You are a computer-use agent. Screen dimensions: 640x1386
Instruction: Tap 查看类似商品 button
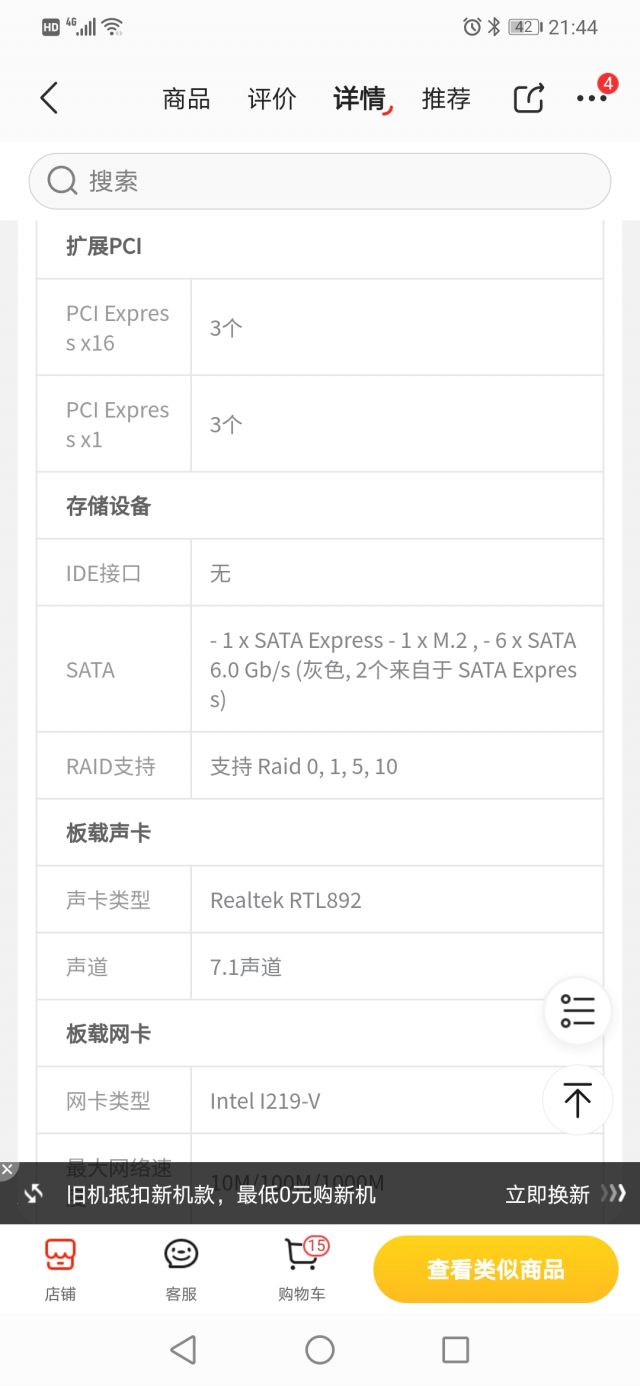pyautogui.click(x=496, y=1269)
